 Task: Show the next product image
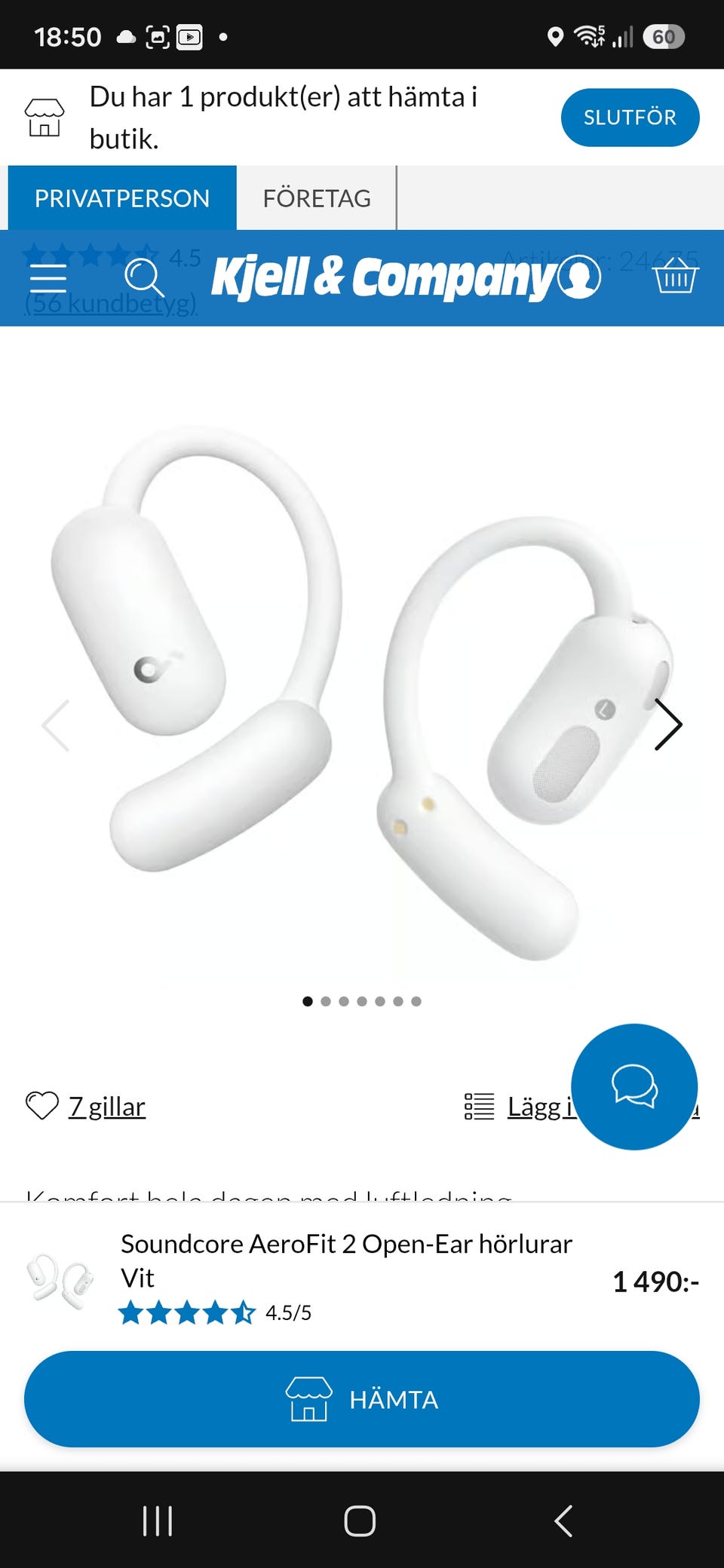[668, 724]
